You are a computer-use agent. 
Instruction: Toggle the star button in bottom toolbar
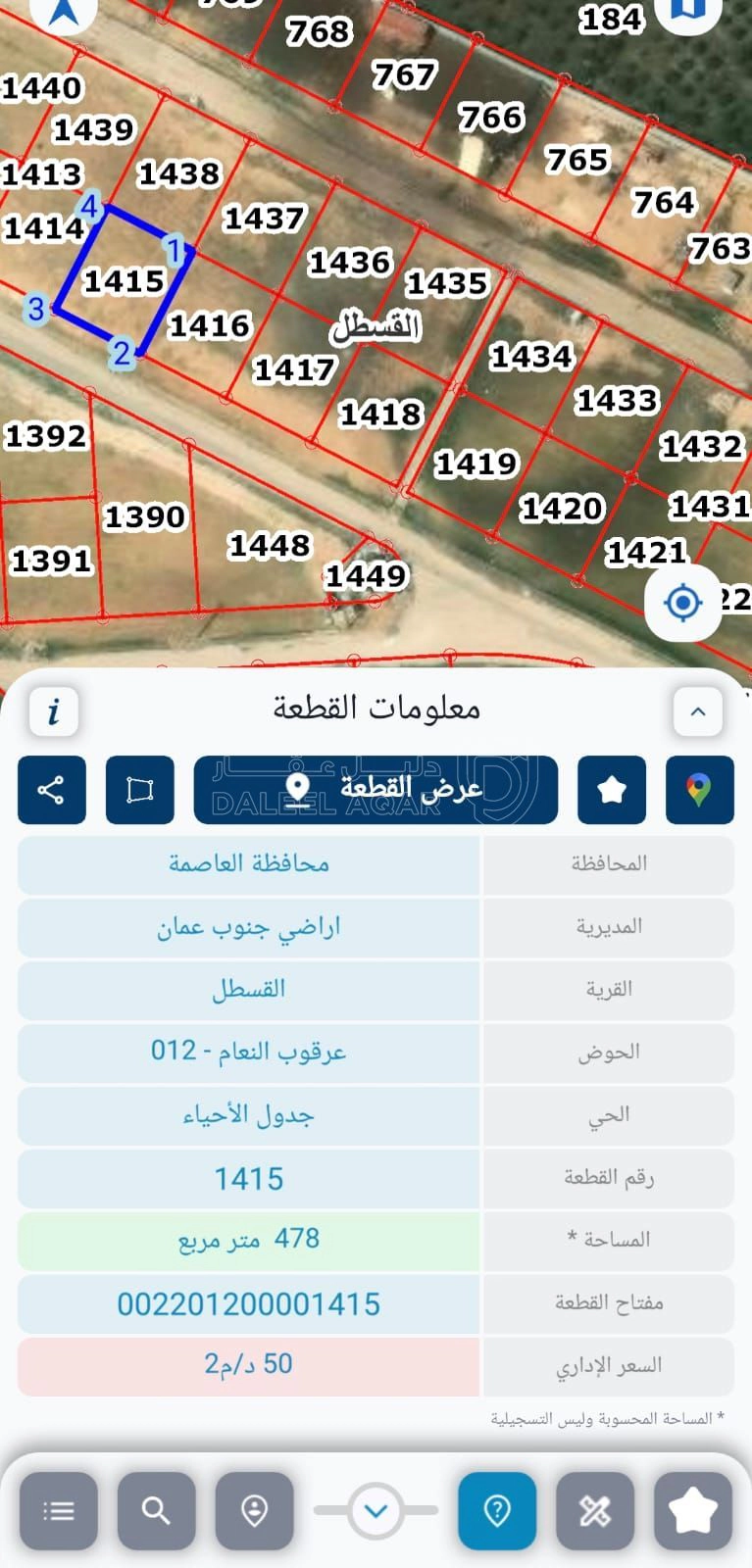pyautogui.click(x=693, y=1510)
